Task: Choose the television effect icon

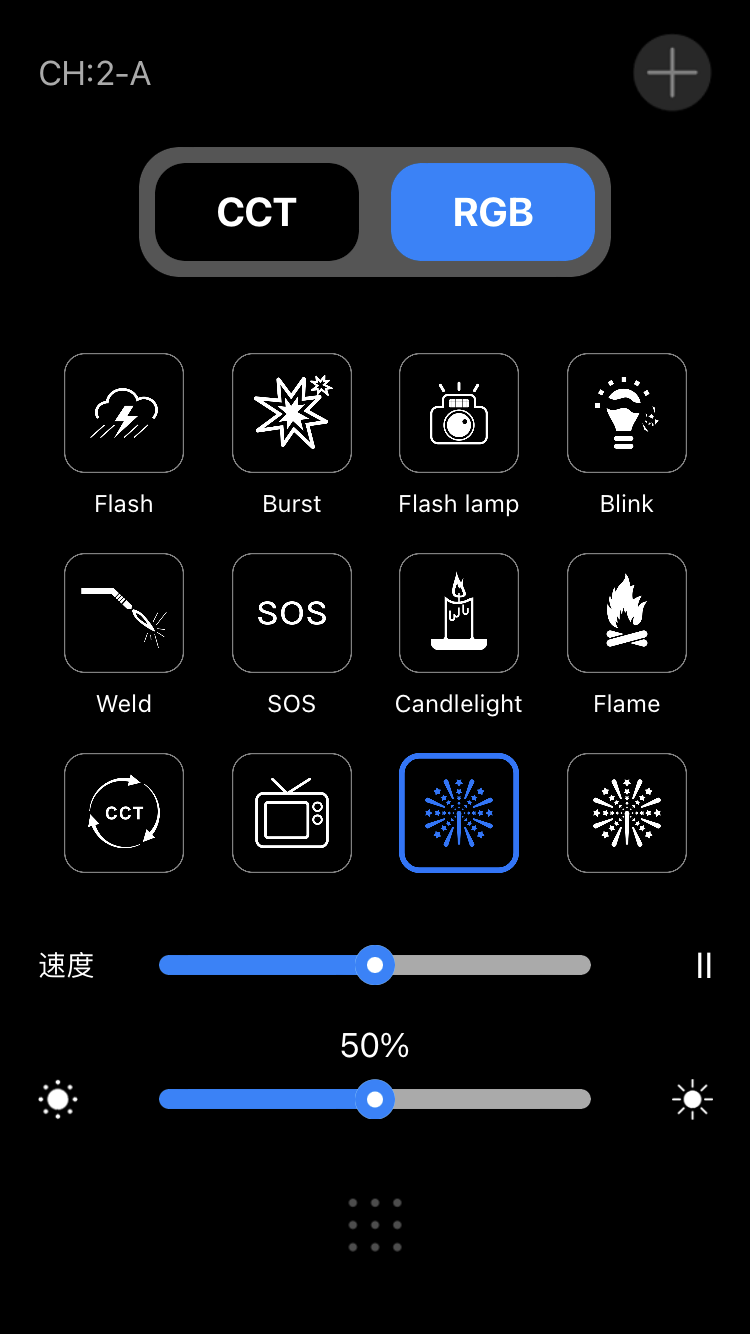Action: 292,813
